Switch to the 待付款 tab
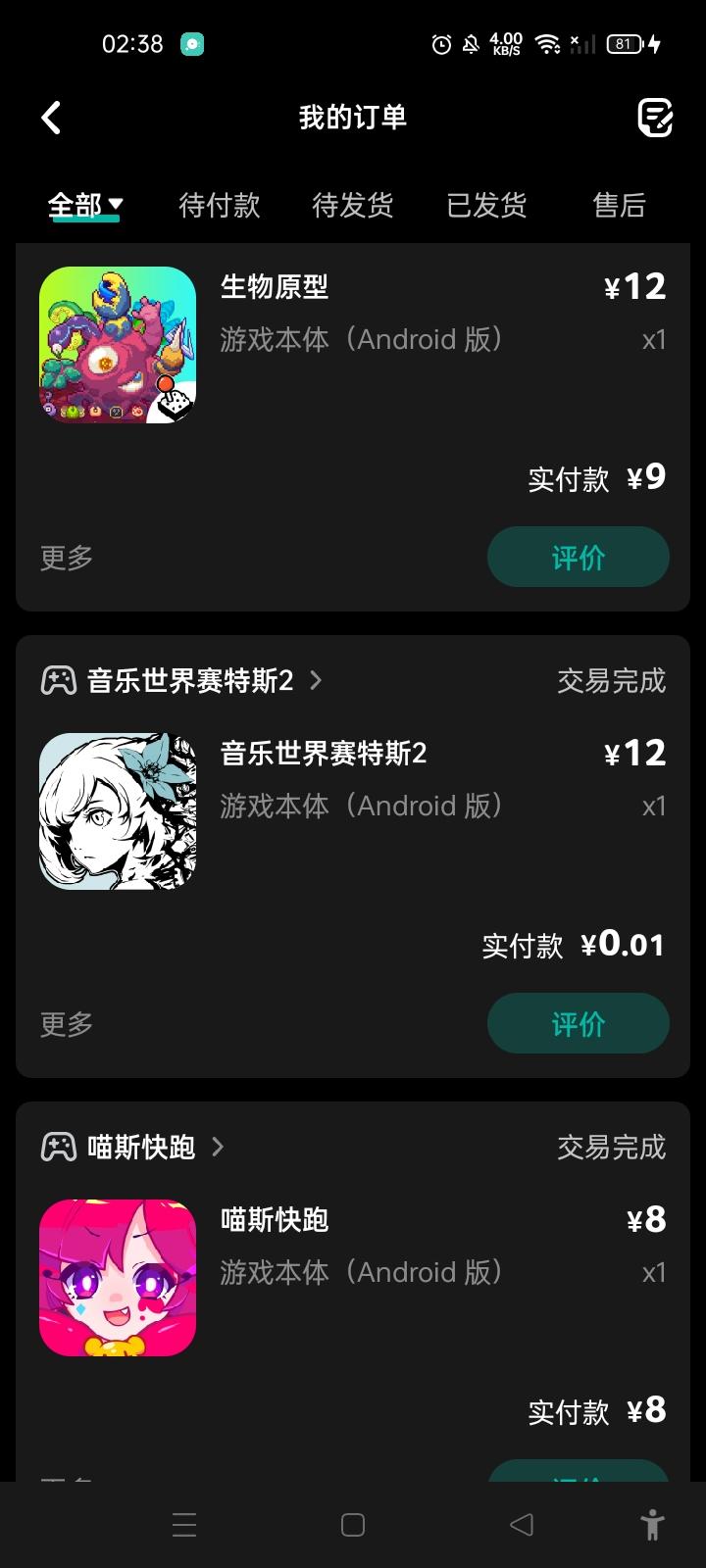706x1568 pixels. pyautogui.click(x=219, y=206)
